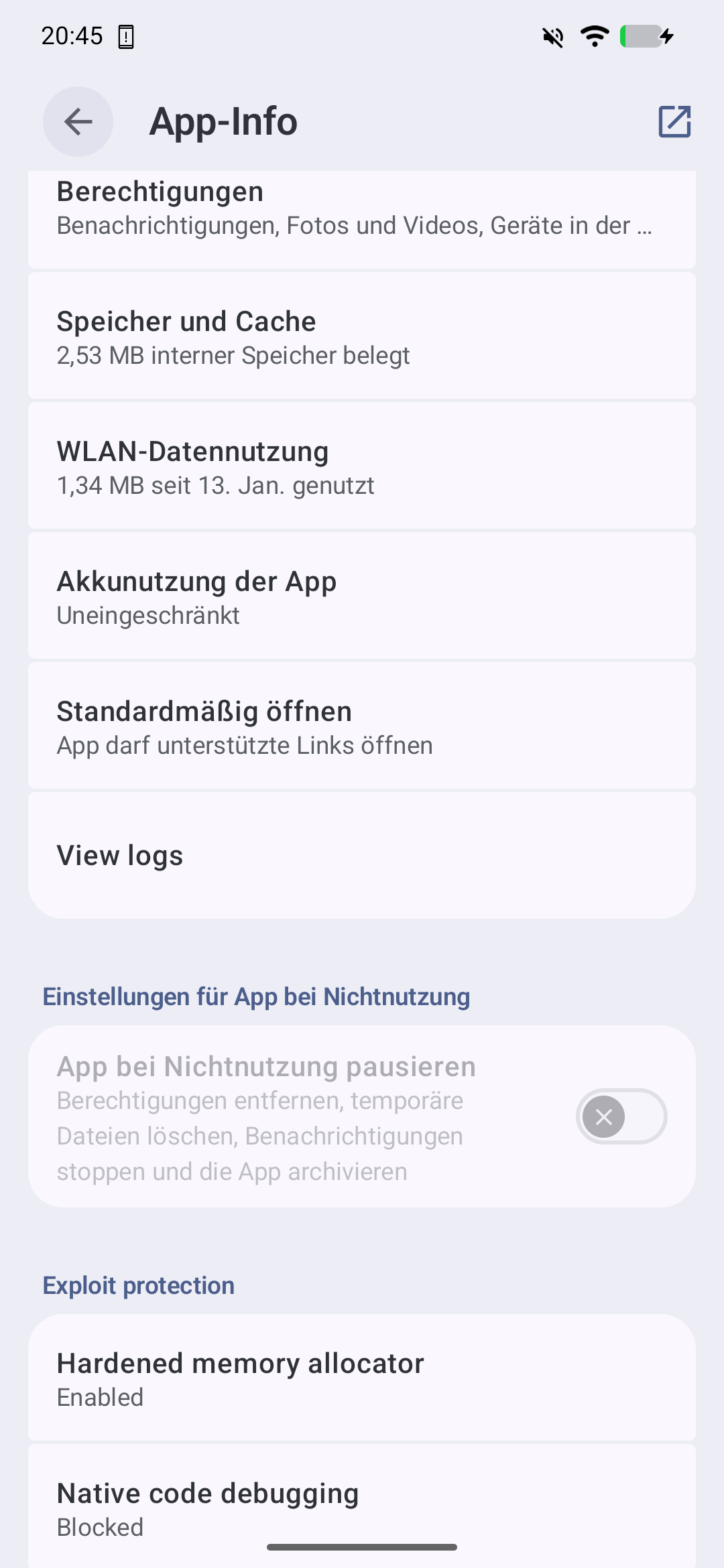Open Speicher und Cache

coord(362,337)
